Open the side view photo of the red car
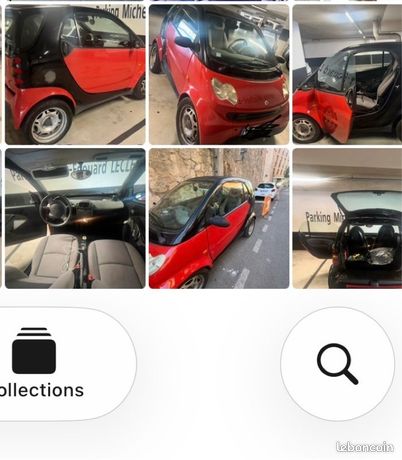Screen dimensions: 402x460 pyautogui.click(x=75, y=74)
